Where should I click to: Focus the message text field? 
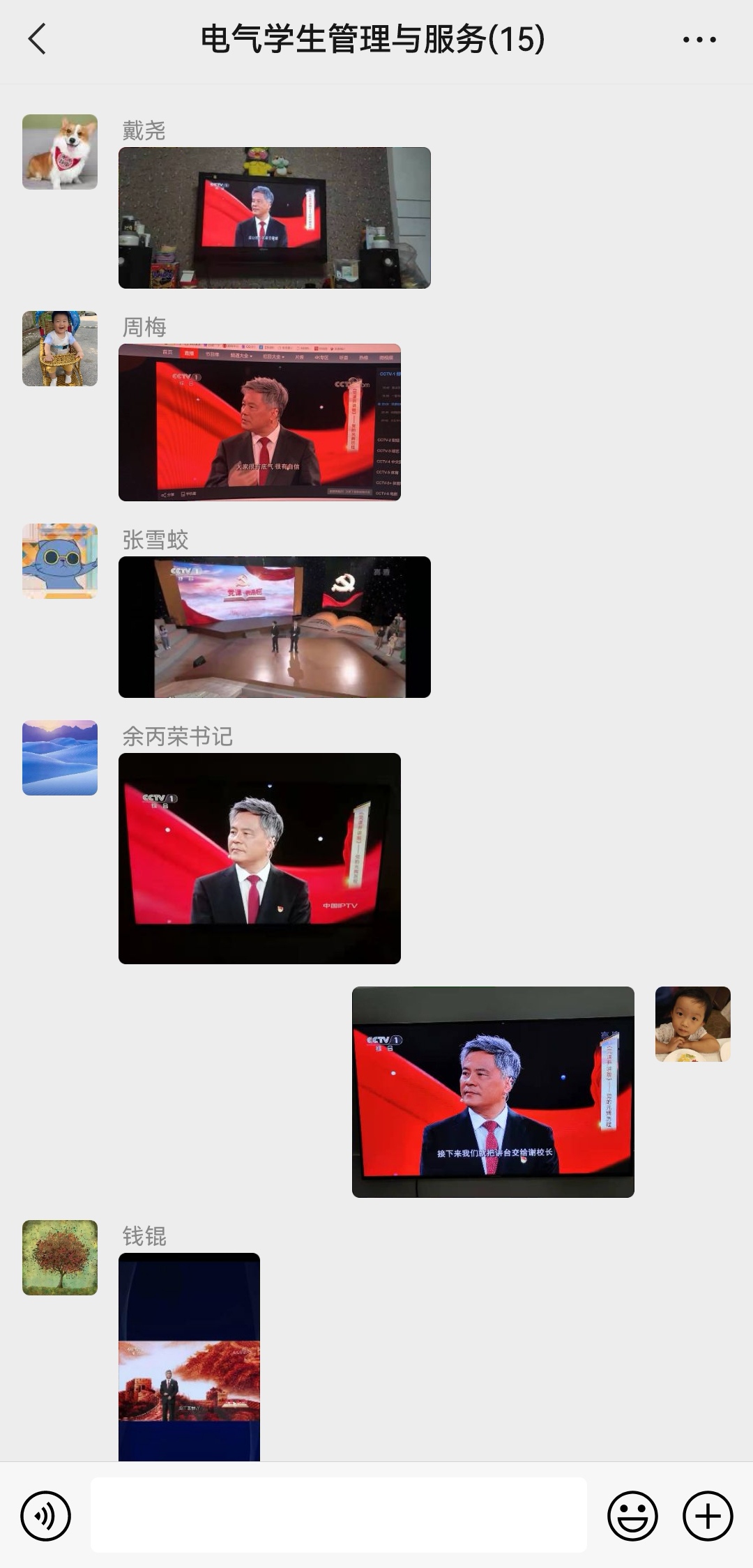coord(339,1515)
